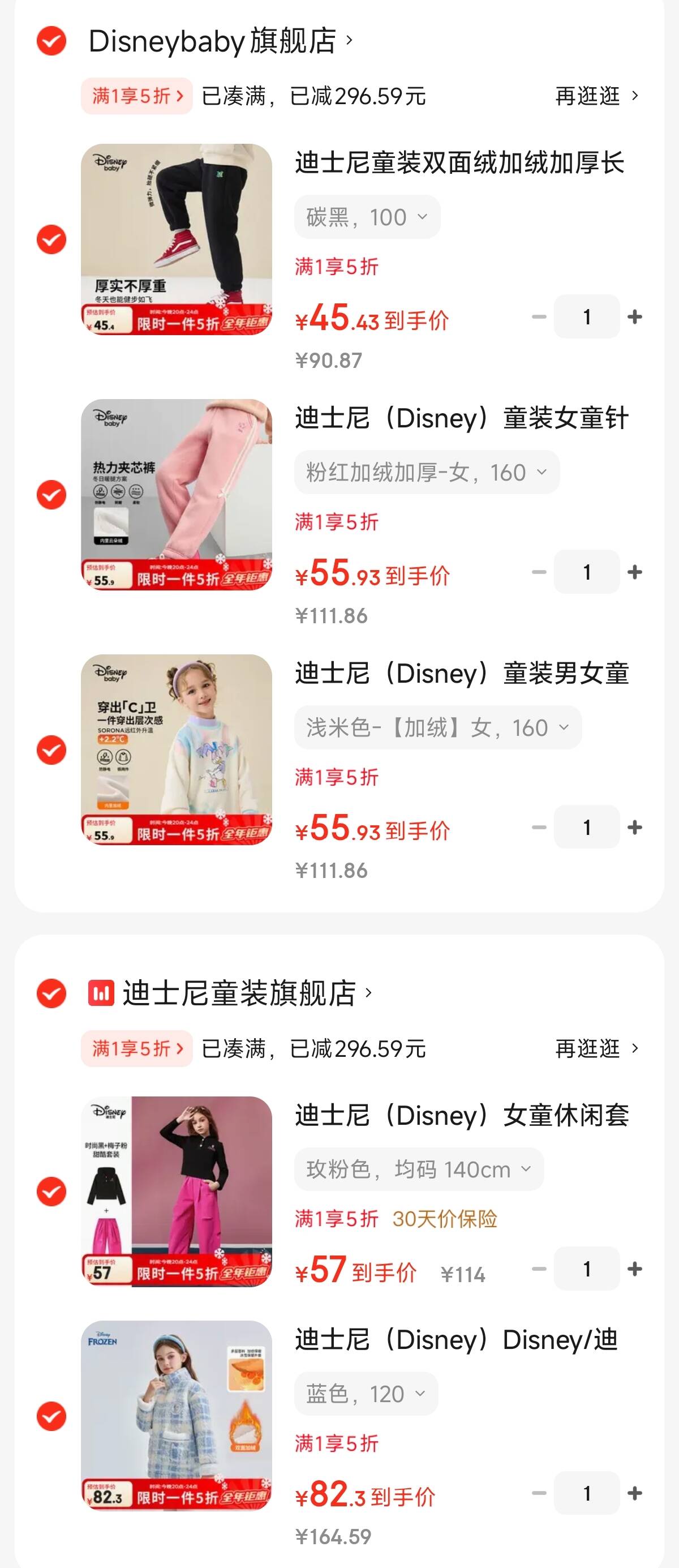Open the 粉红加绒加厚-女，160 variant selector
Viewport: 679px width, 1568px height.
click(x=427, y=472)
